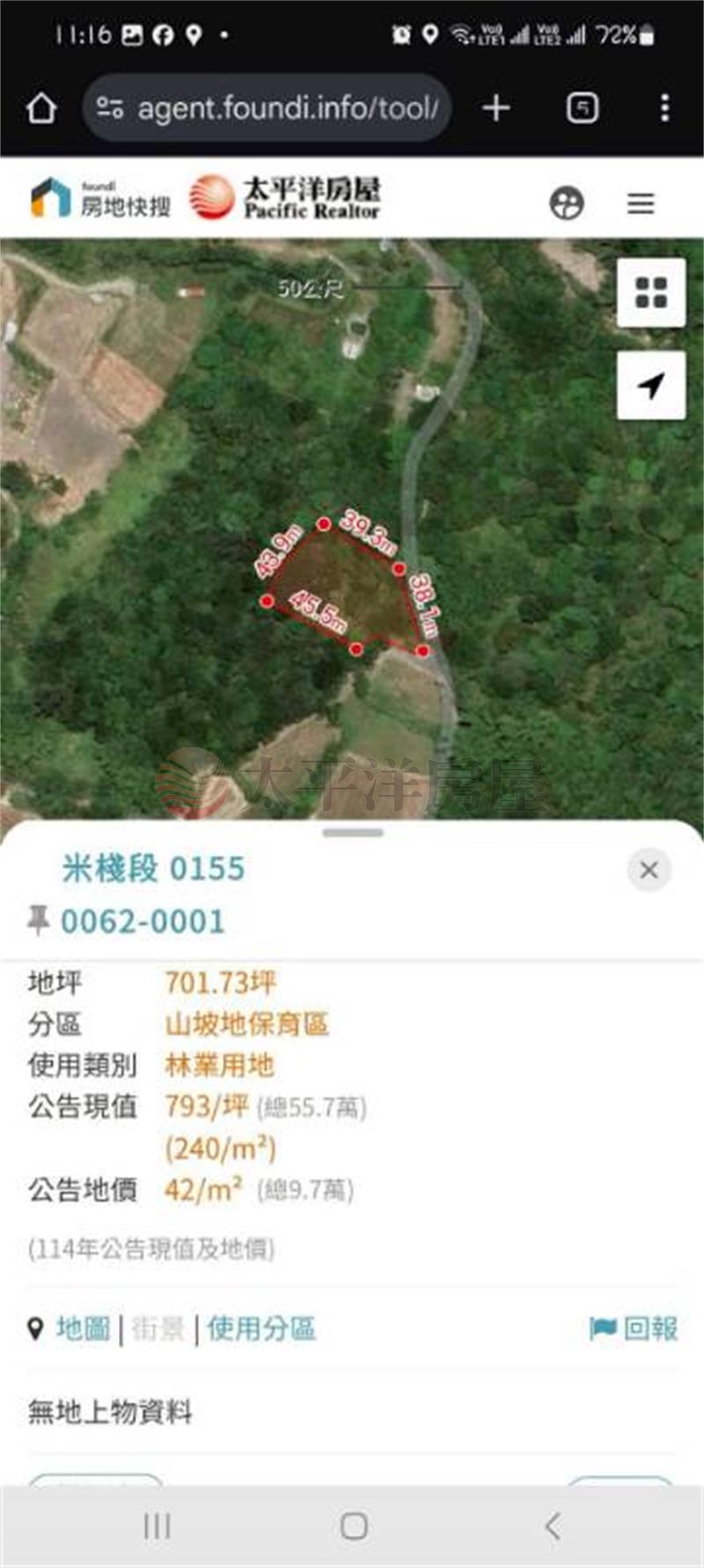Open the 地圖 map link
Screen dimensions: 704x1568
tap(83, 1328)
